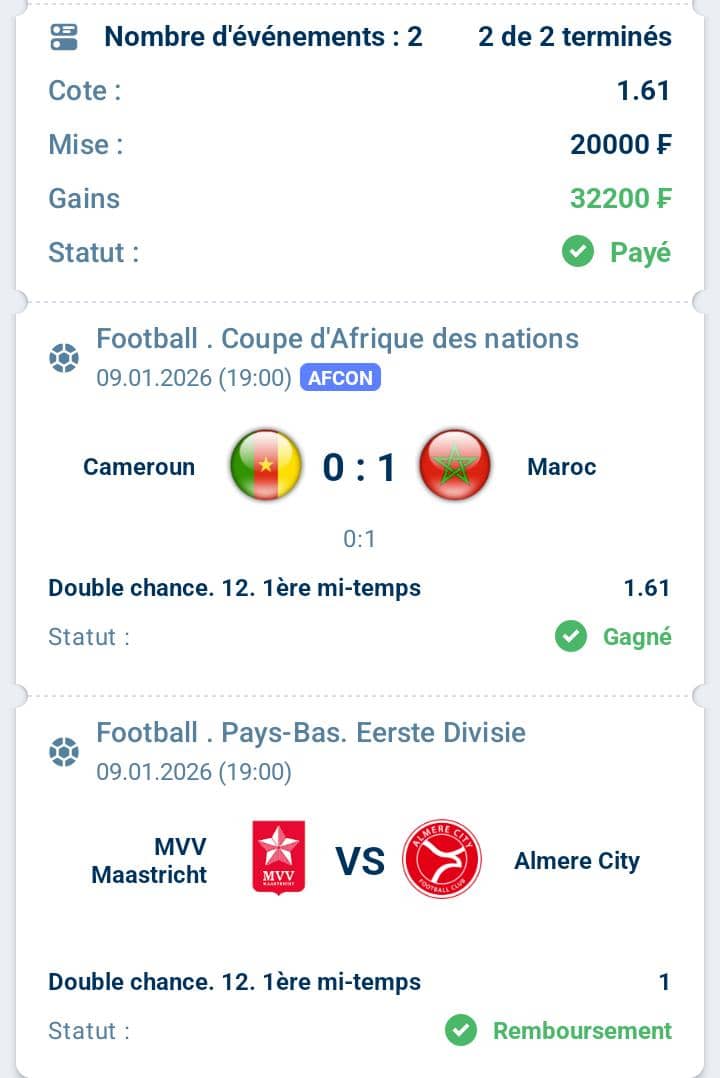The width and height of the screenshot is (720, 1078).
Task: Tap the AFCON tag badge
Action: [x=340, y=379]
